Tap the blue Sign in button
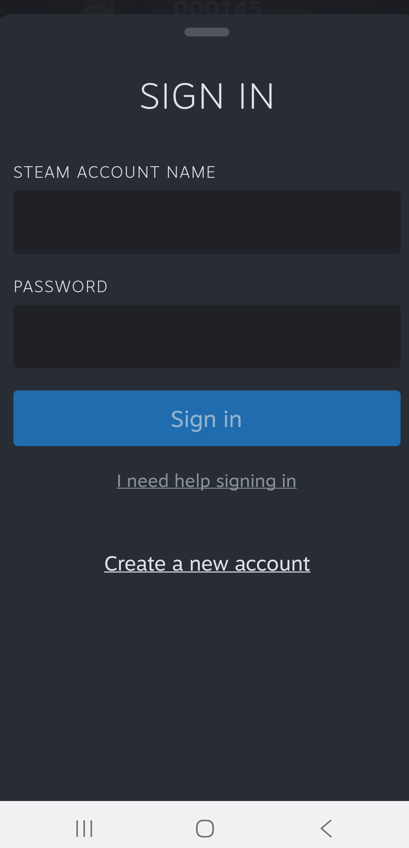Image resolution: width=409 pixels, height=848 pixels. click(207, 419)
